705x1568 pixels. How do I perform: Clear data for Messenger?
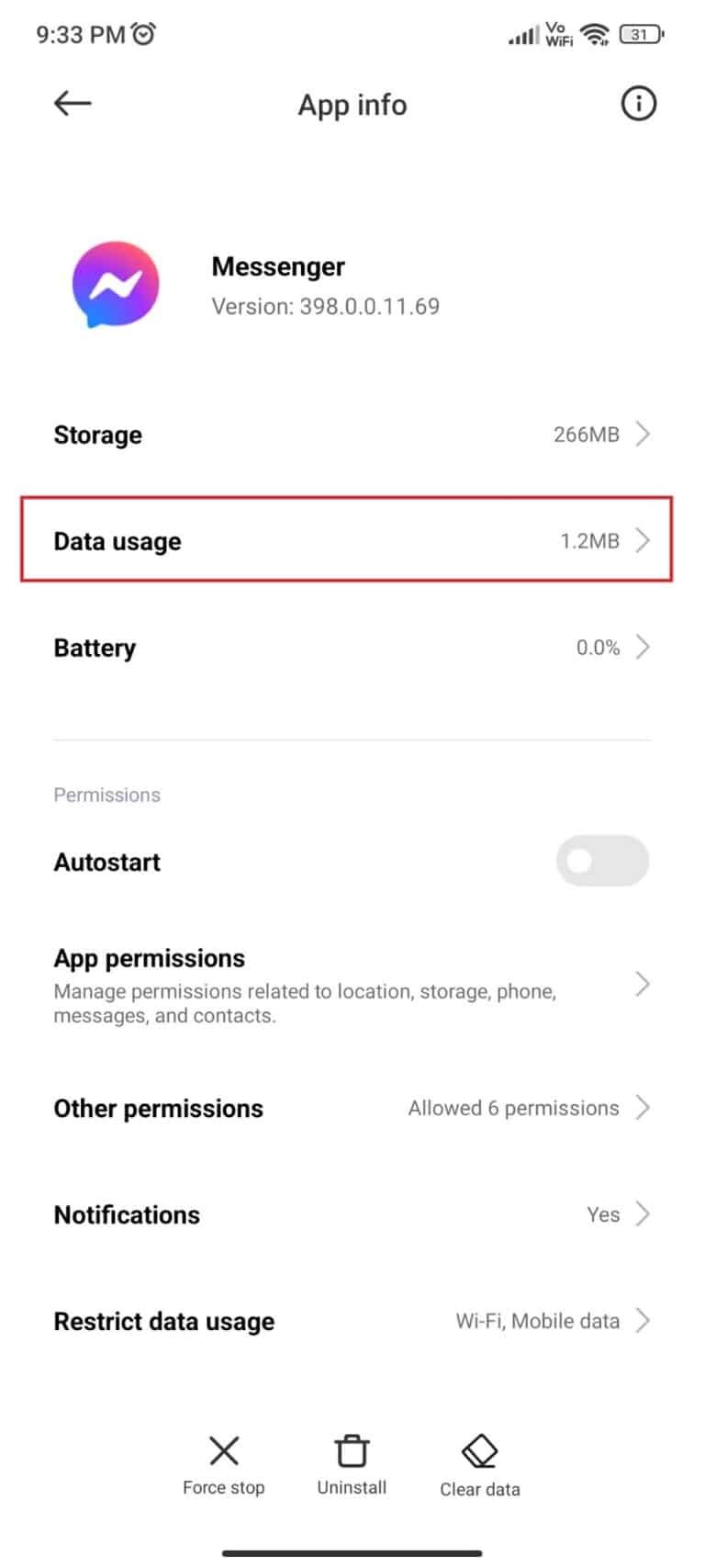pos(479,1465)
